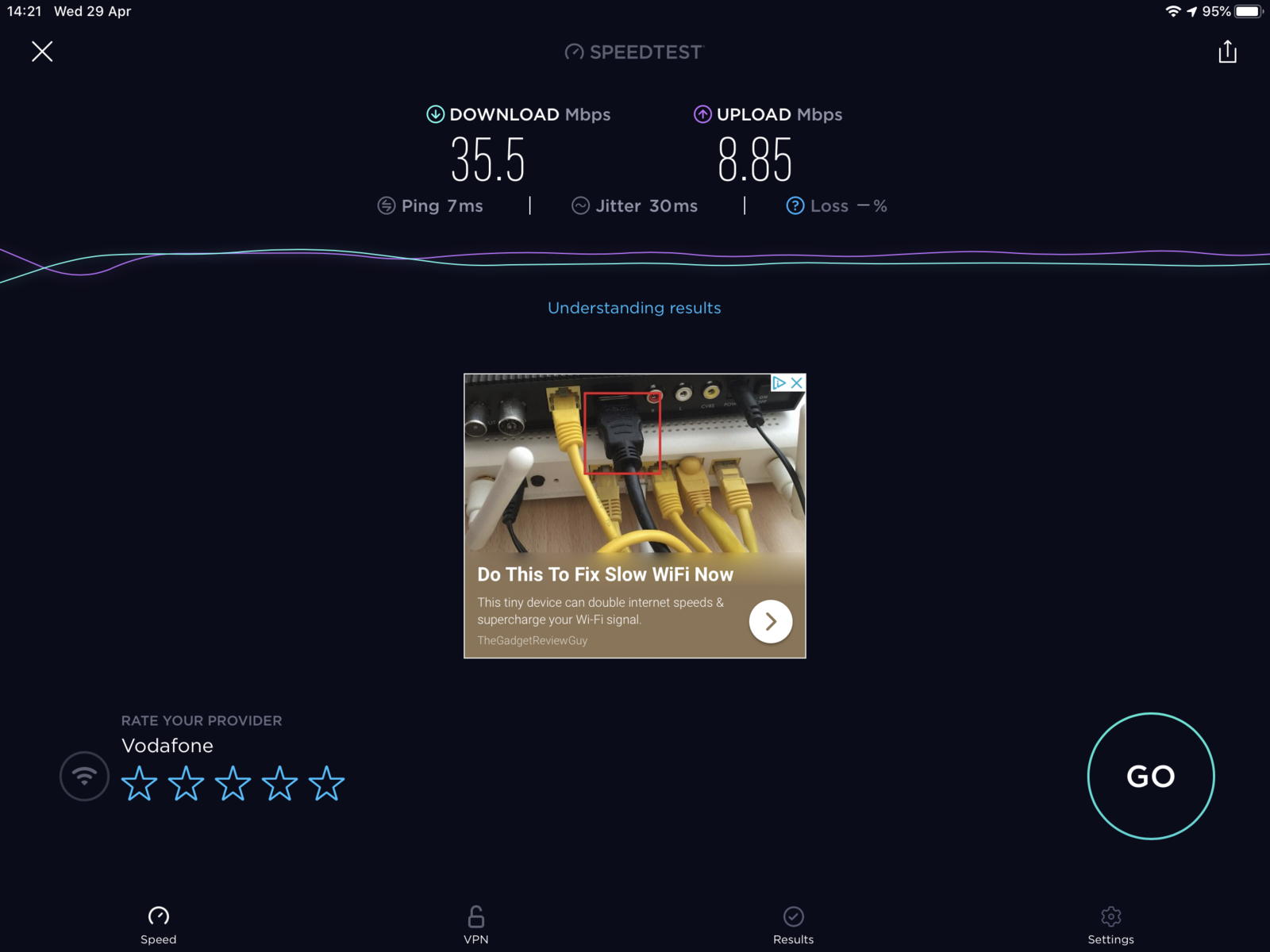Give Vodafone five stars
This screenshot has width=1270, height=952.
[x=326, y=784]
